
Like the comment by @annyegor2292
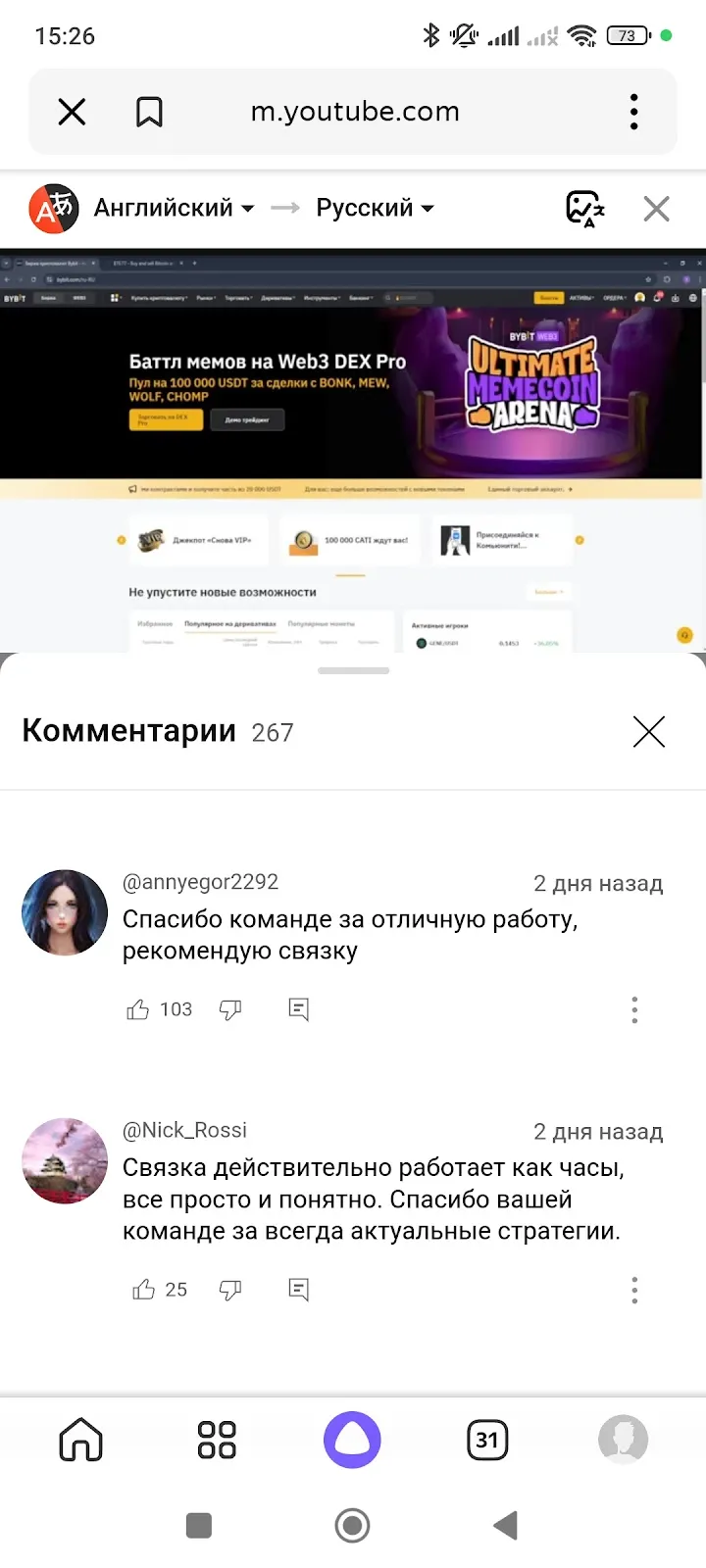138,1009
